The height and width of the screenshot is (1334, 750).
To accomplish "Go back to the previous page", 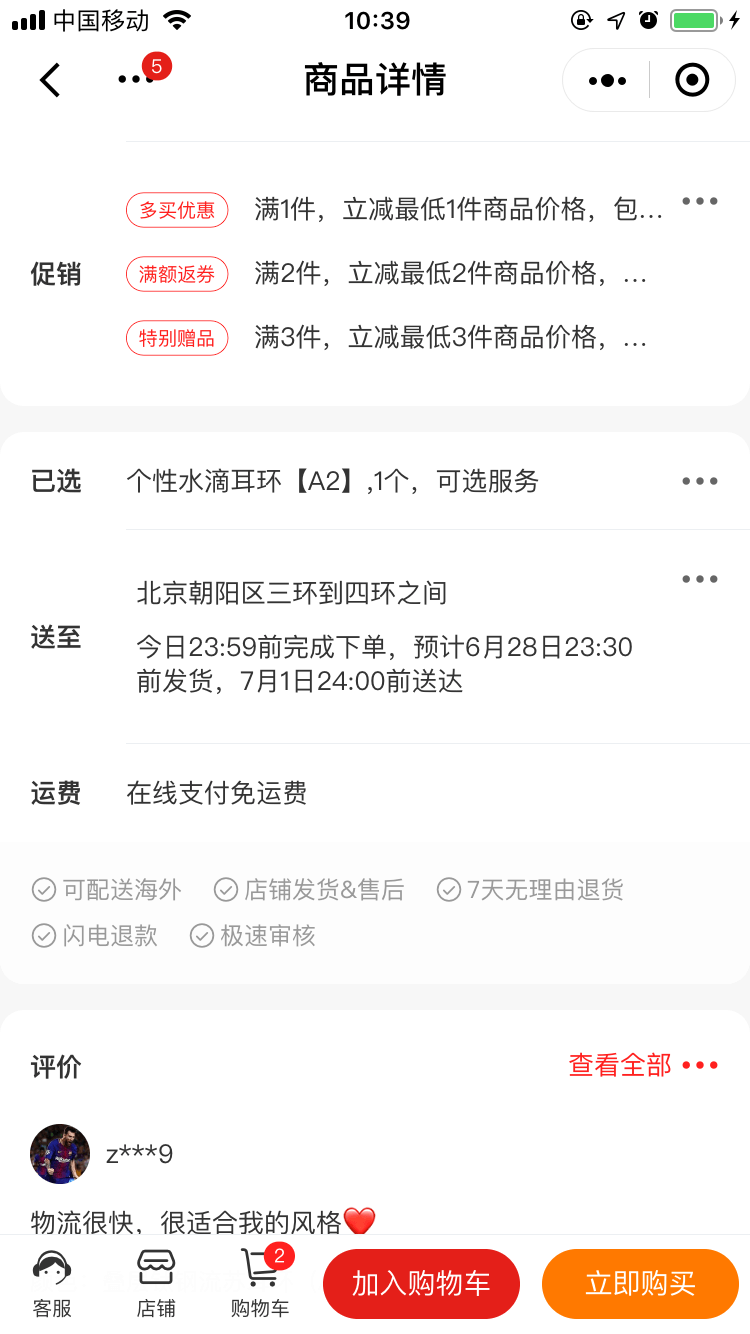I will 50,80.
